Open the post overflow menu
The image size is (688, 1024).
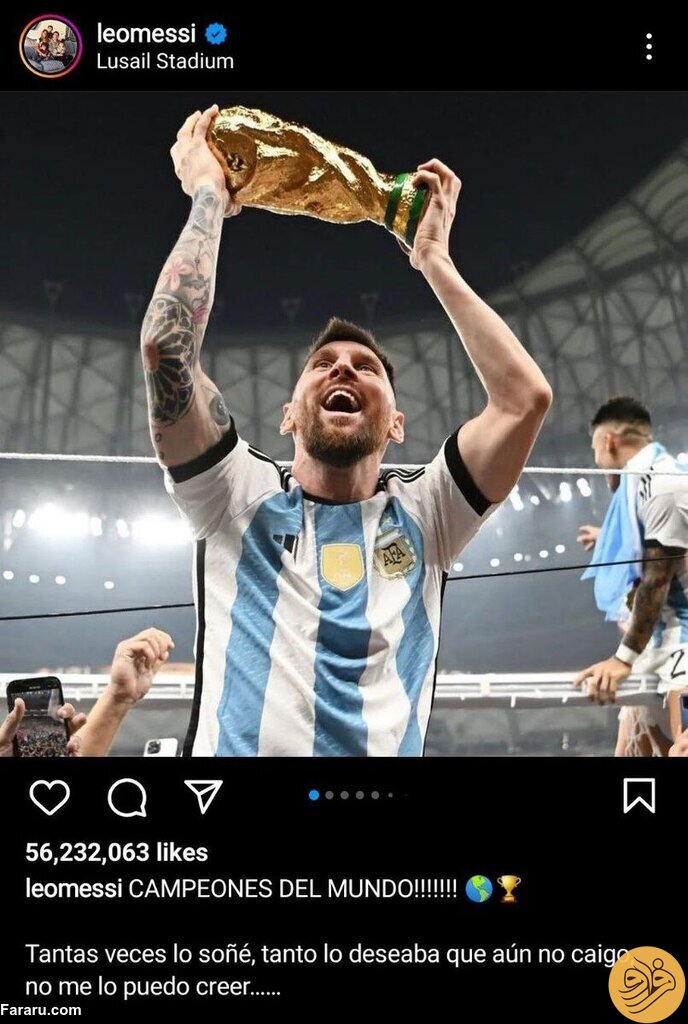[x=649, y=46]
